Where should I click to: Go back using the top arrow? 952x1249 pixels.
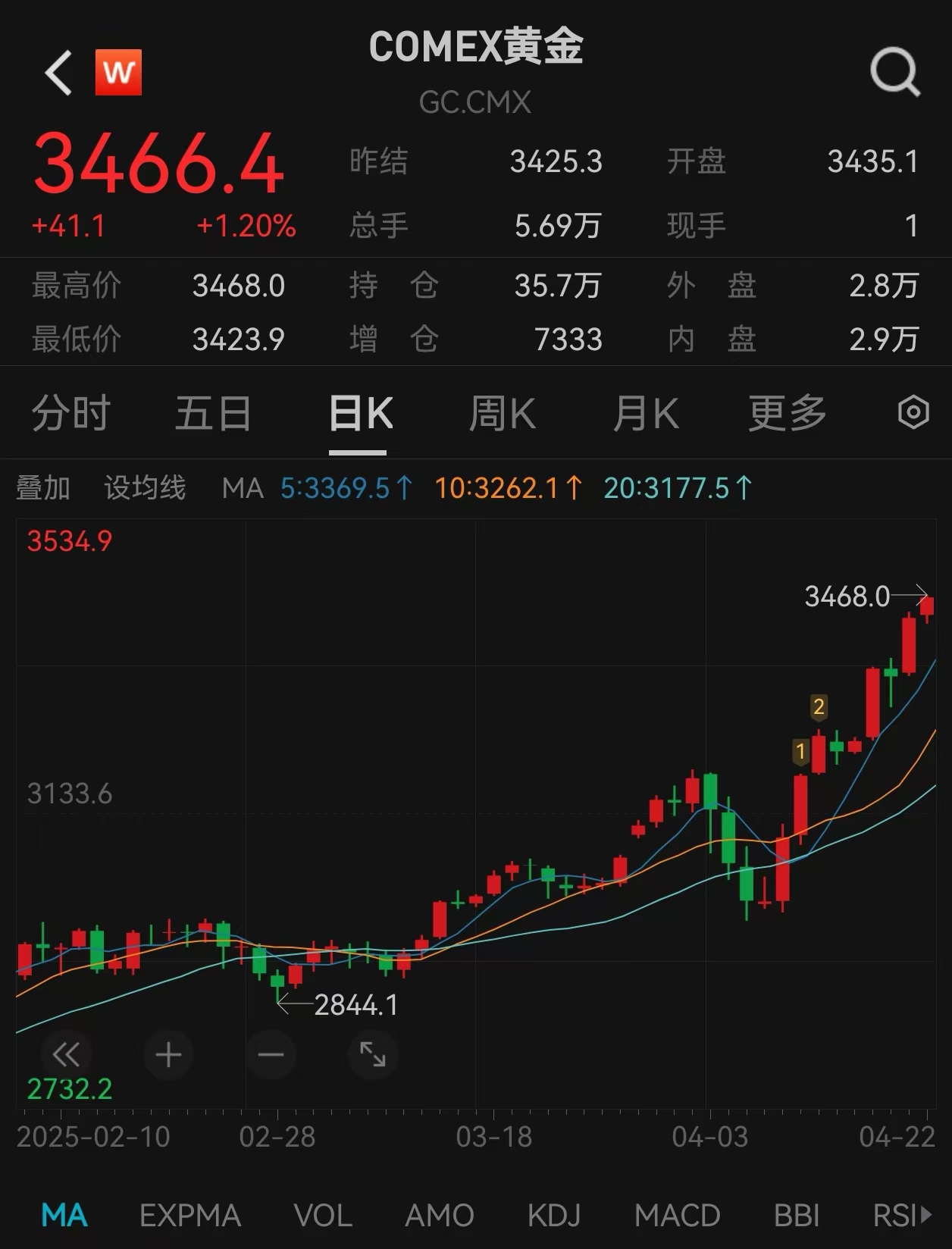(58, 74)
